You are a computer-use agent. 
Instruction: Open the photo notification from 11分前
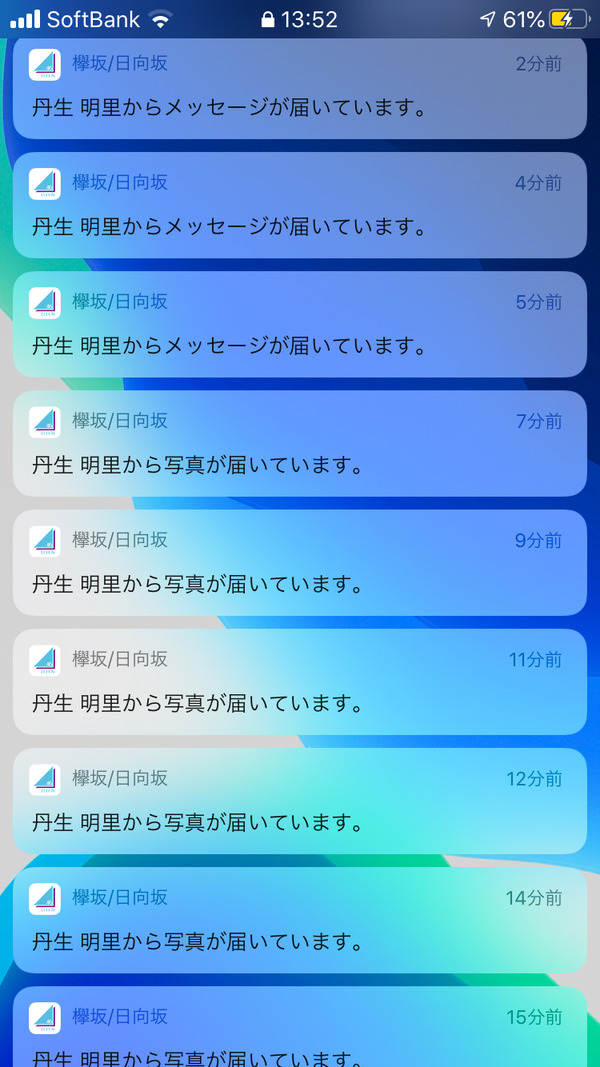pyautogui.click(x=299, y=682)
